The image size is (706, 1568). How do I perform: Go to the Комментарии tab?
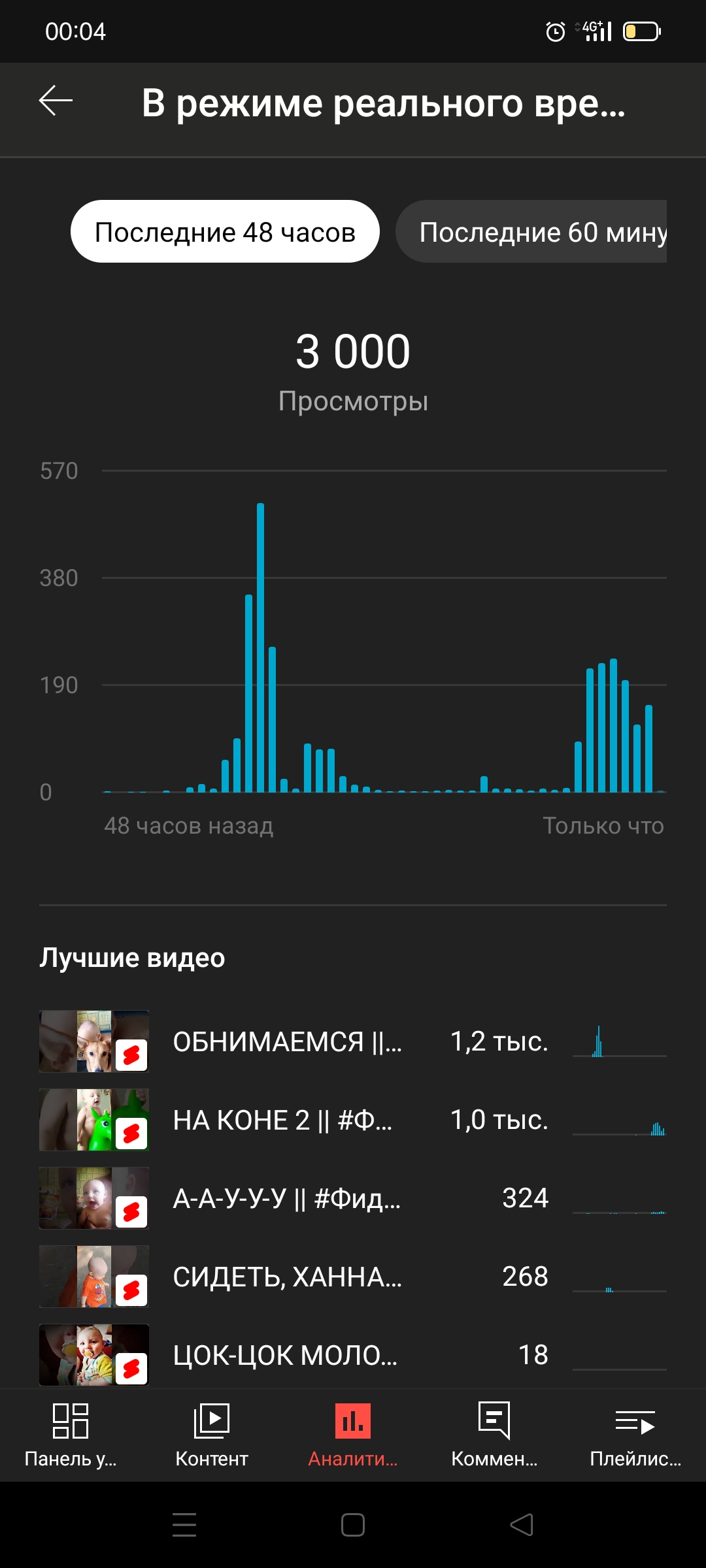click(x=494, y=1434)
